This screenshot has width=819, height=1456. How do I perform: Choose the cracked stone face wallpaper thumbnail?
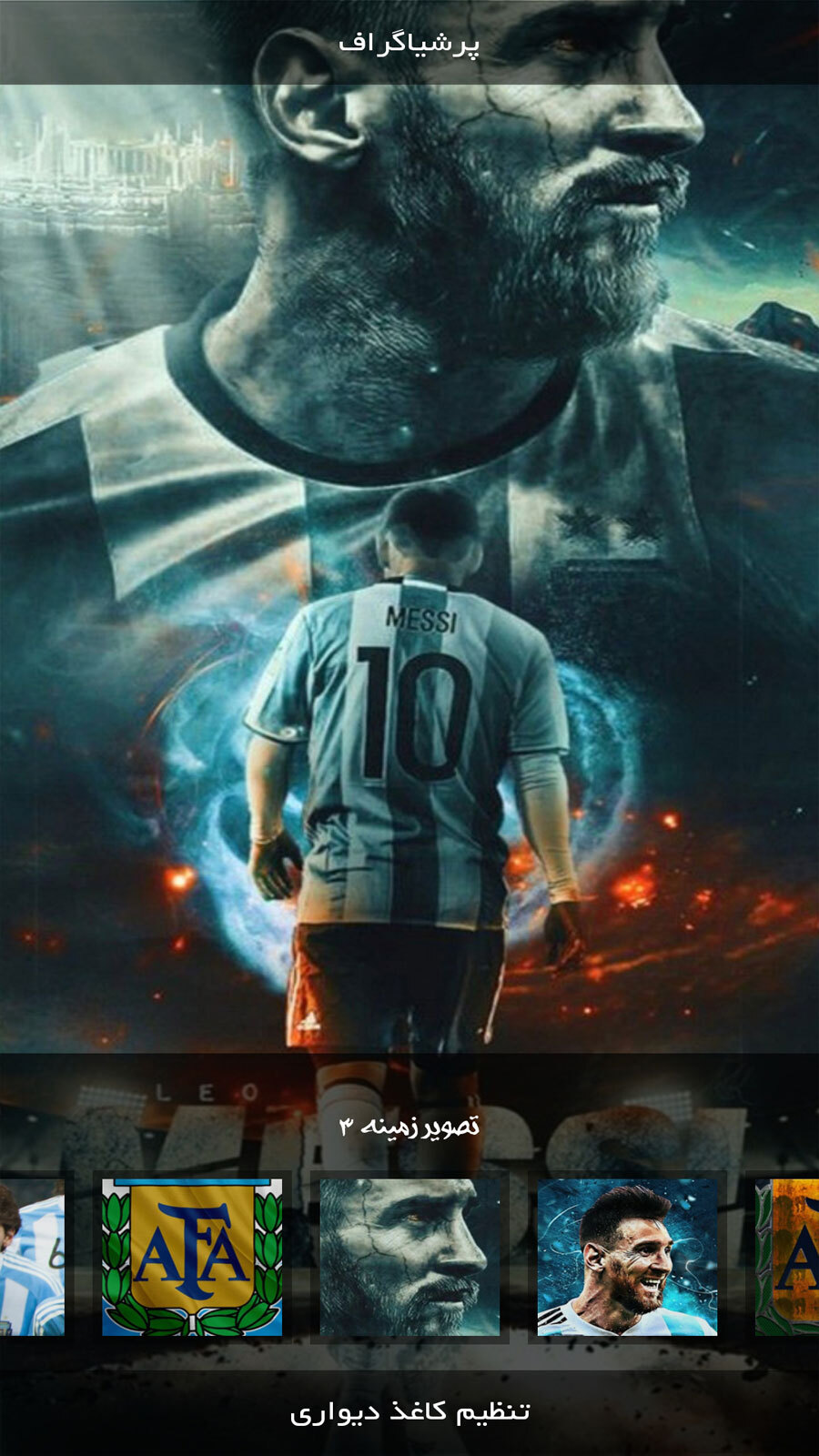(409, 1257)
